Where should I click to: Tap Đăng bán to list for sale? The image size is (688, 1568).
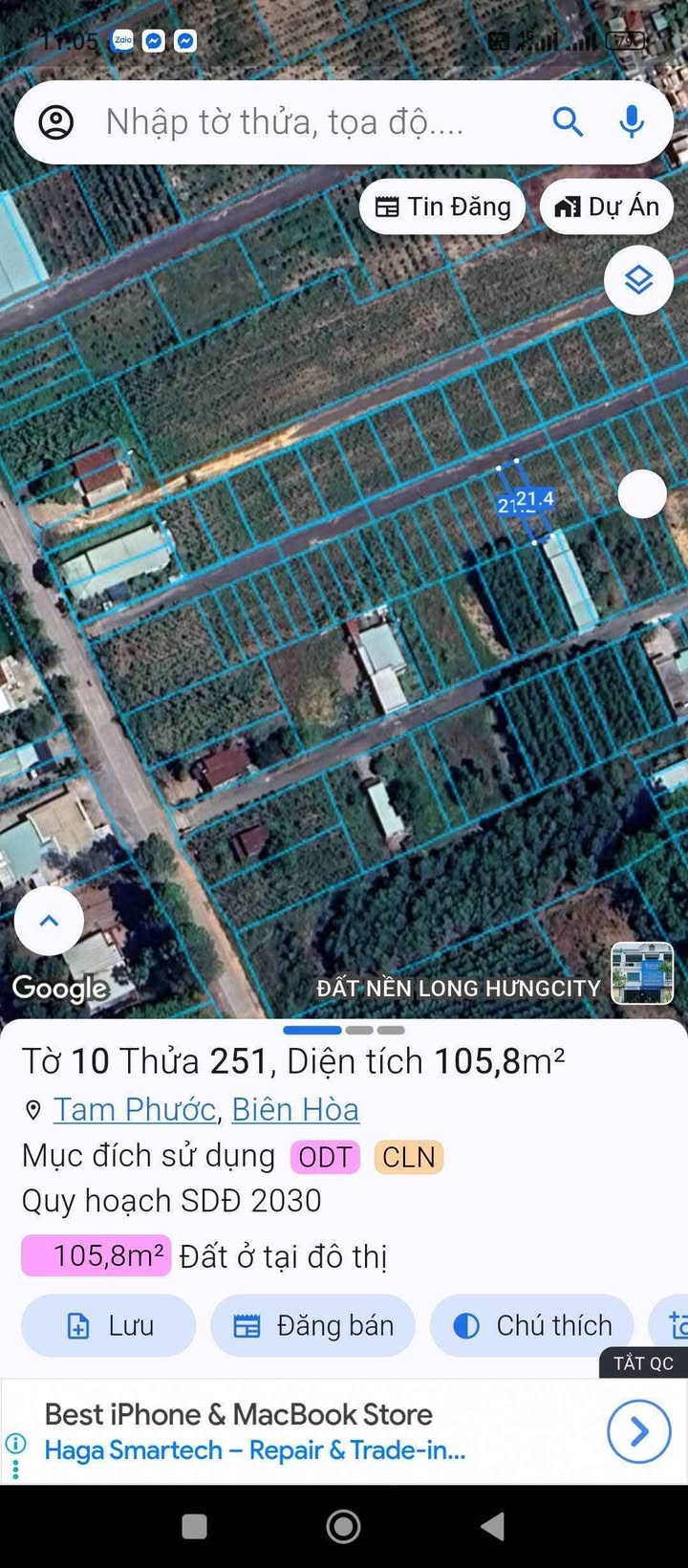point(313,1325)
